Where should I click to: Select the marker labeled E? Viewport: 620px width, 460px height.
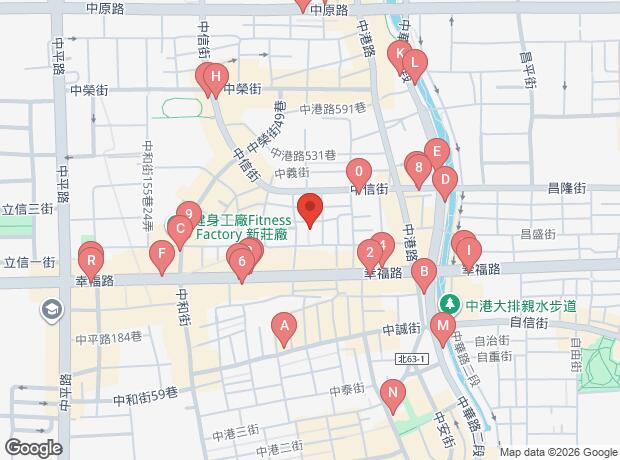(434, 152)
